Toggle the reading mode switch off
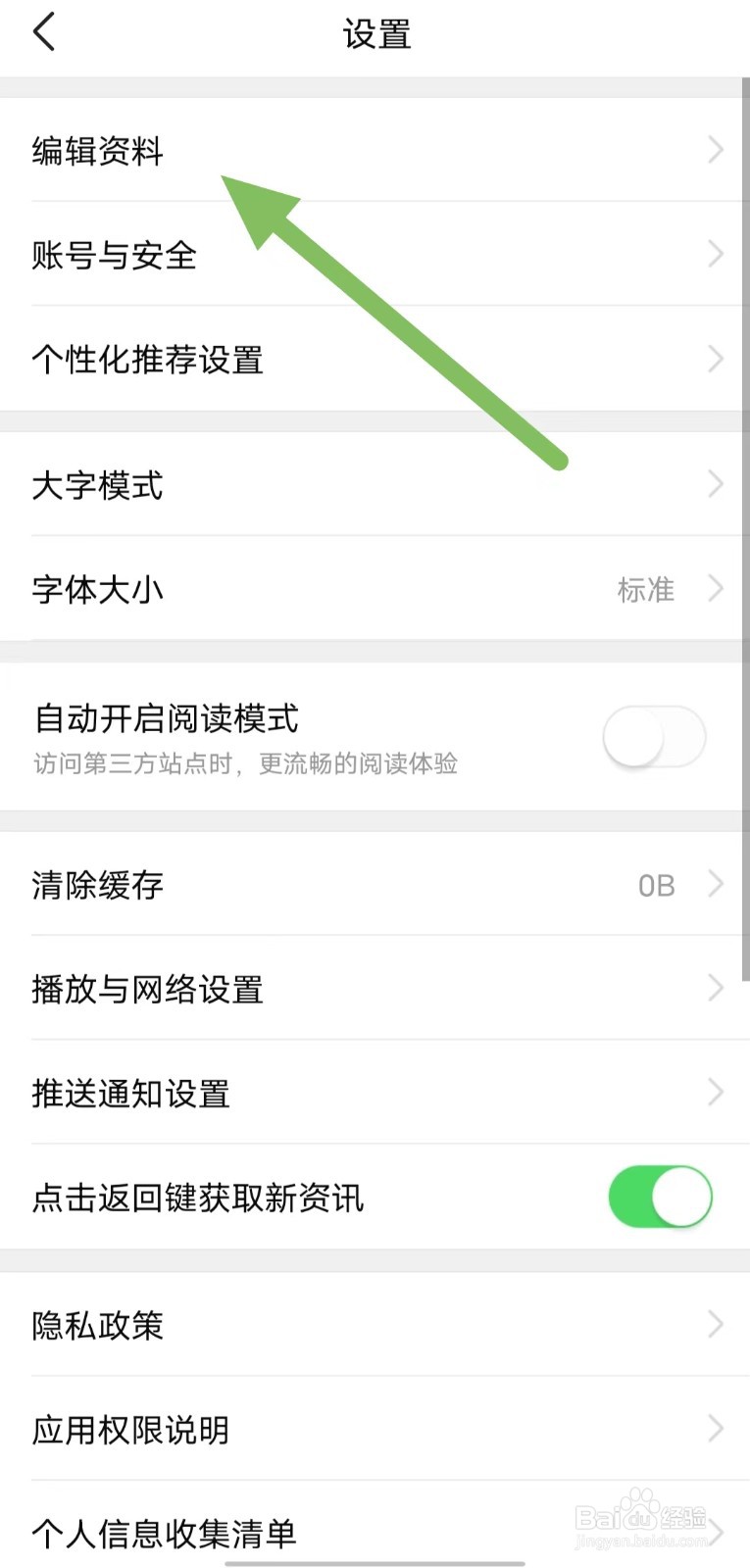Viewport: 750px width, 1568px height. (653, 737)
